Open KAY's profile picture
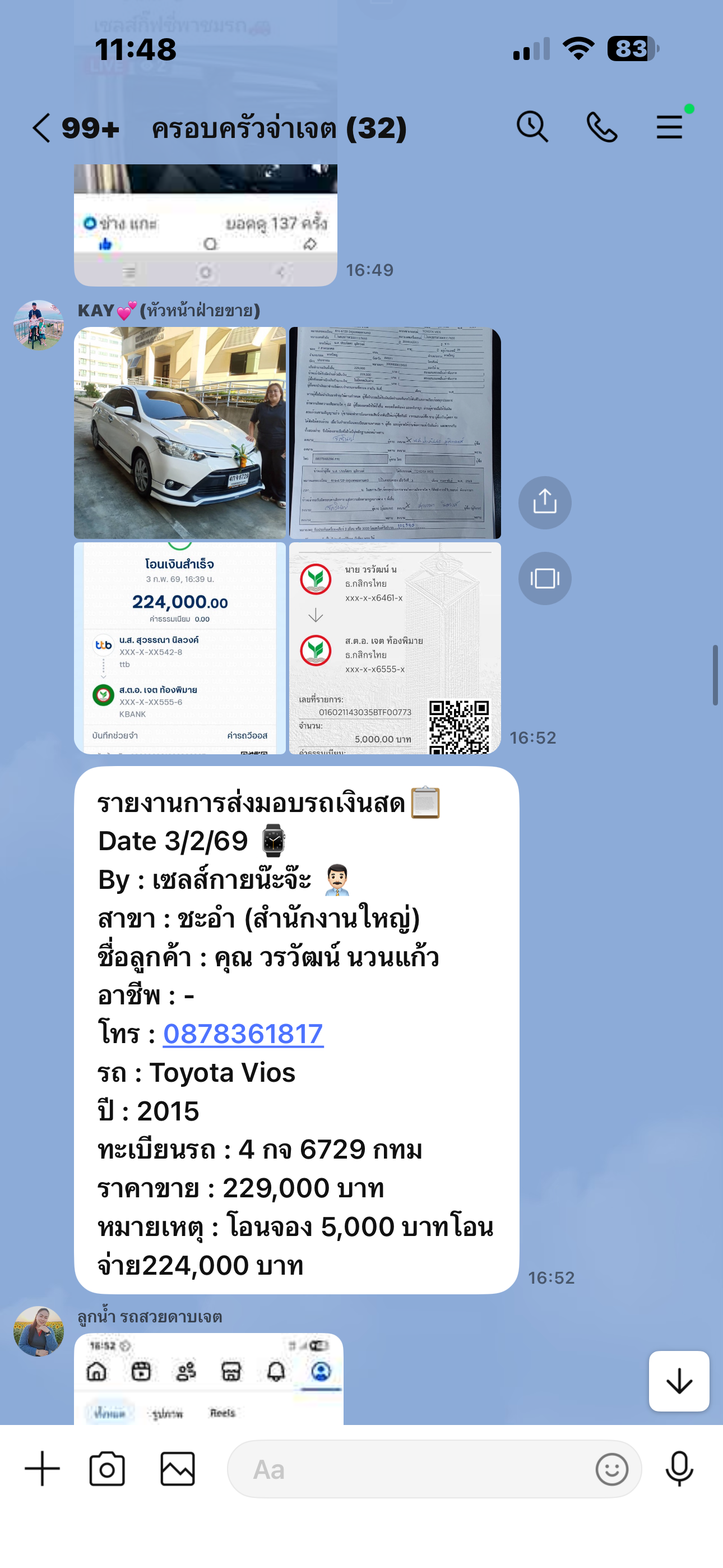The height and width of the screenshot is (1568, 723). point(38,325)
